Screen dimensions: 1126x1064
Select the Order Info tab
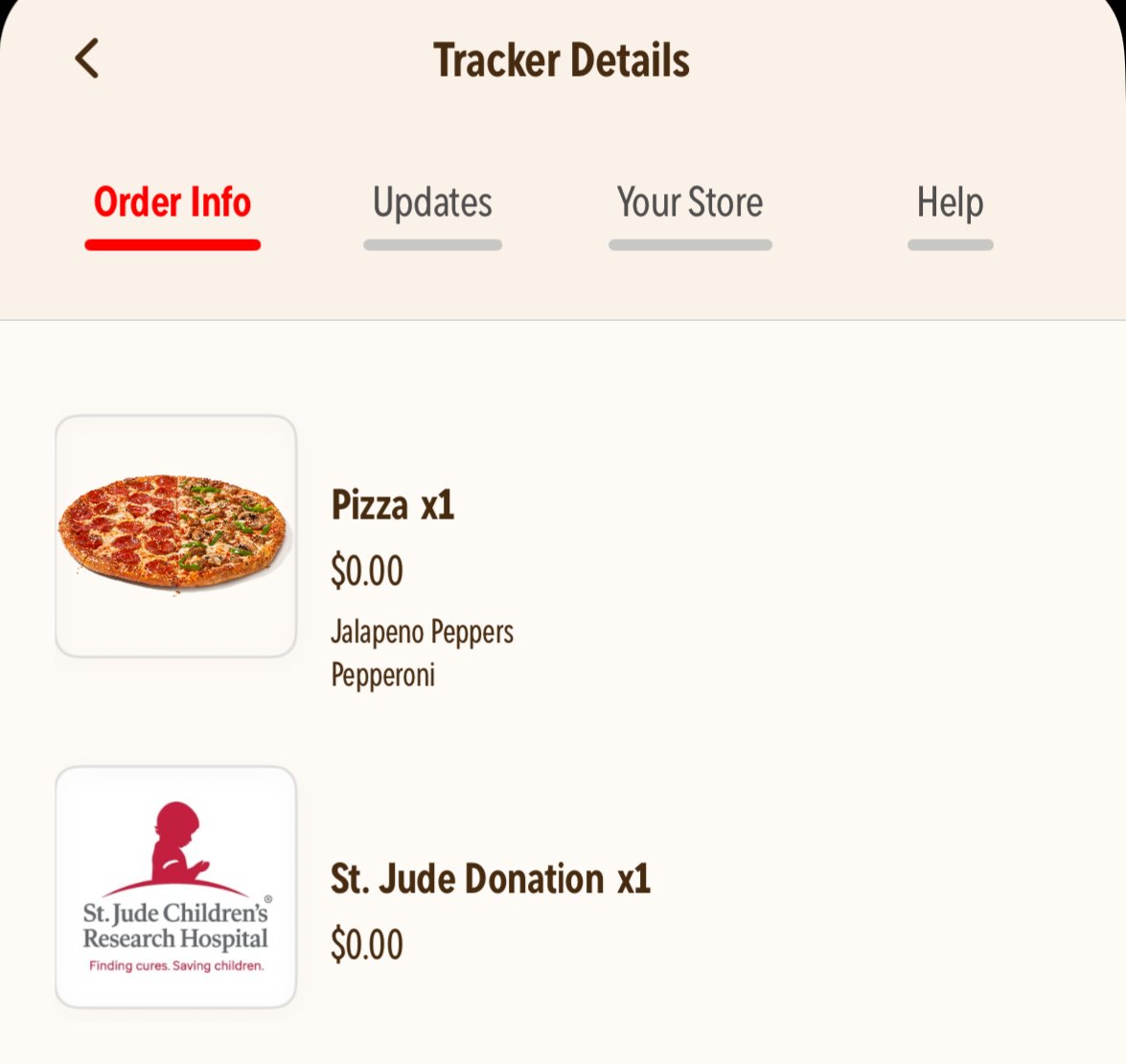point(172,204)
